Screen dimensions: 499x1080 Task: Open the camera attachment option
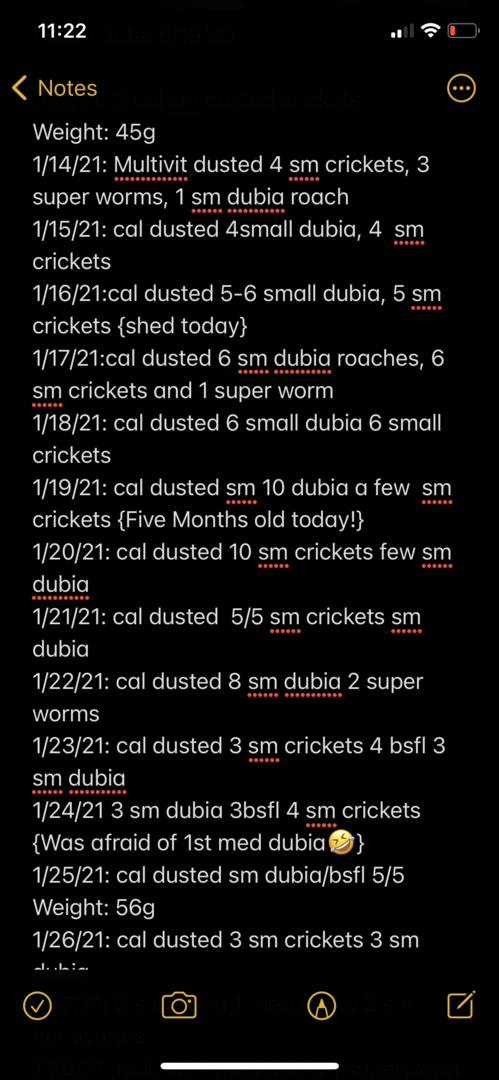[x=179, y=1006]
